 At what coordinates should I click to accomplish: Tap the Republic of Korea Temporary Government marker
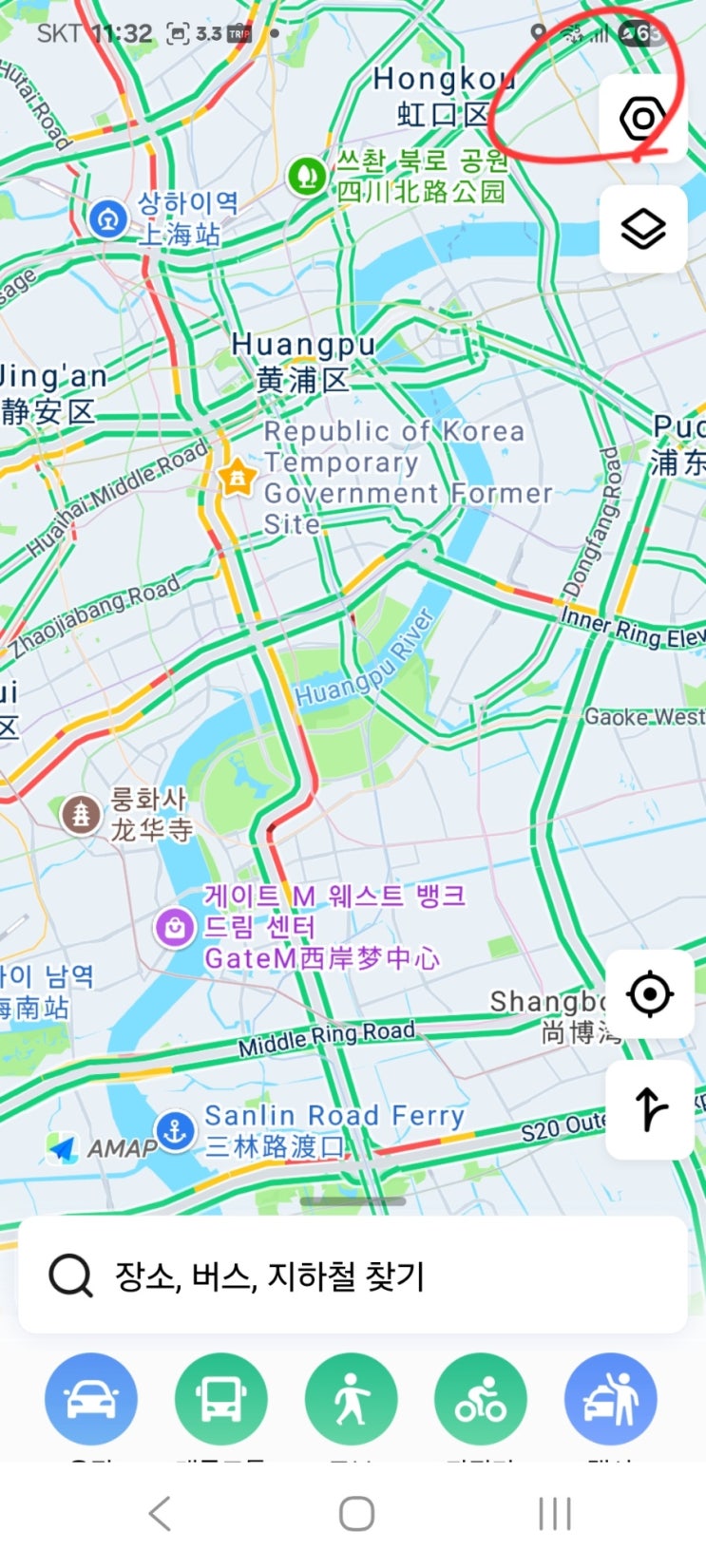pyautogui.click(x=237, y=477)
